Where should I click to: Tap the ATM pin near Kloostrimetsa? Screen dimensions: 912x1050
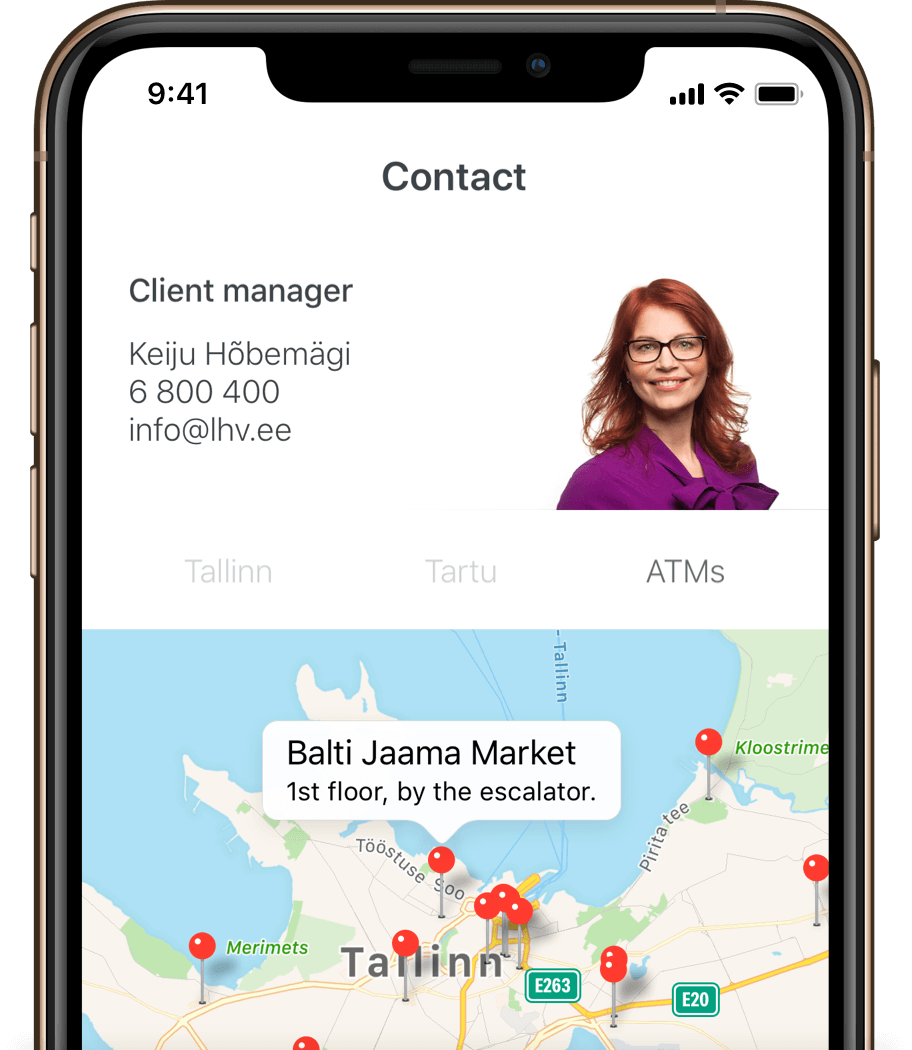pos(708,743)
